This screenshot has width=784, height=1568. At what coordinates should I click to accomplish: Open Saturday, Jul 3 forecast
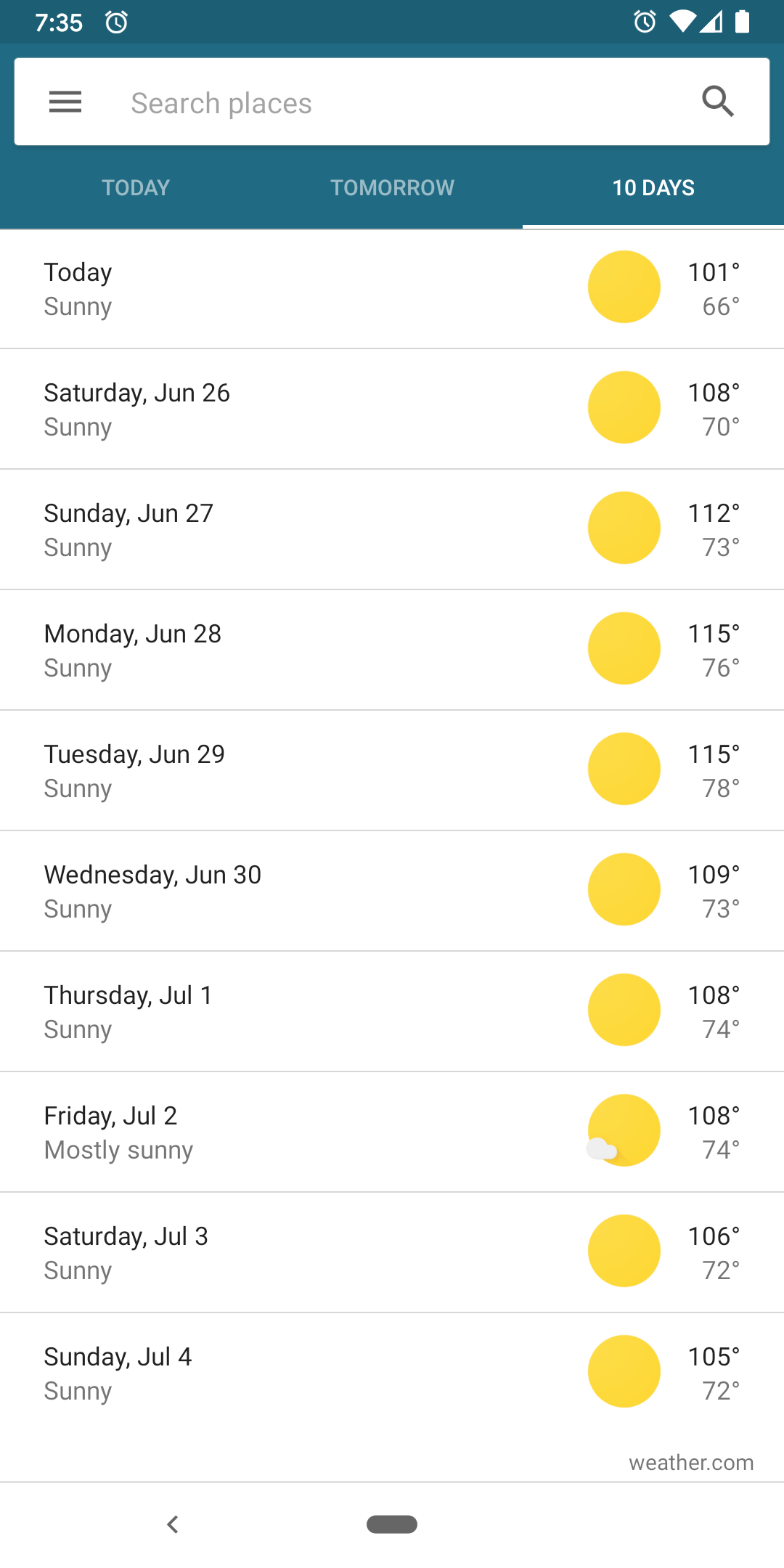pyautogui.click(x=392, y=1253)
